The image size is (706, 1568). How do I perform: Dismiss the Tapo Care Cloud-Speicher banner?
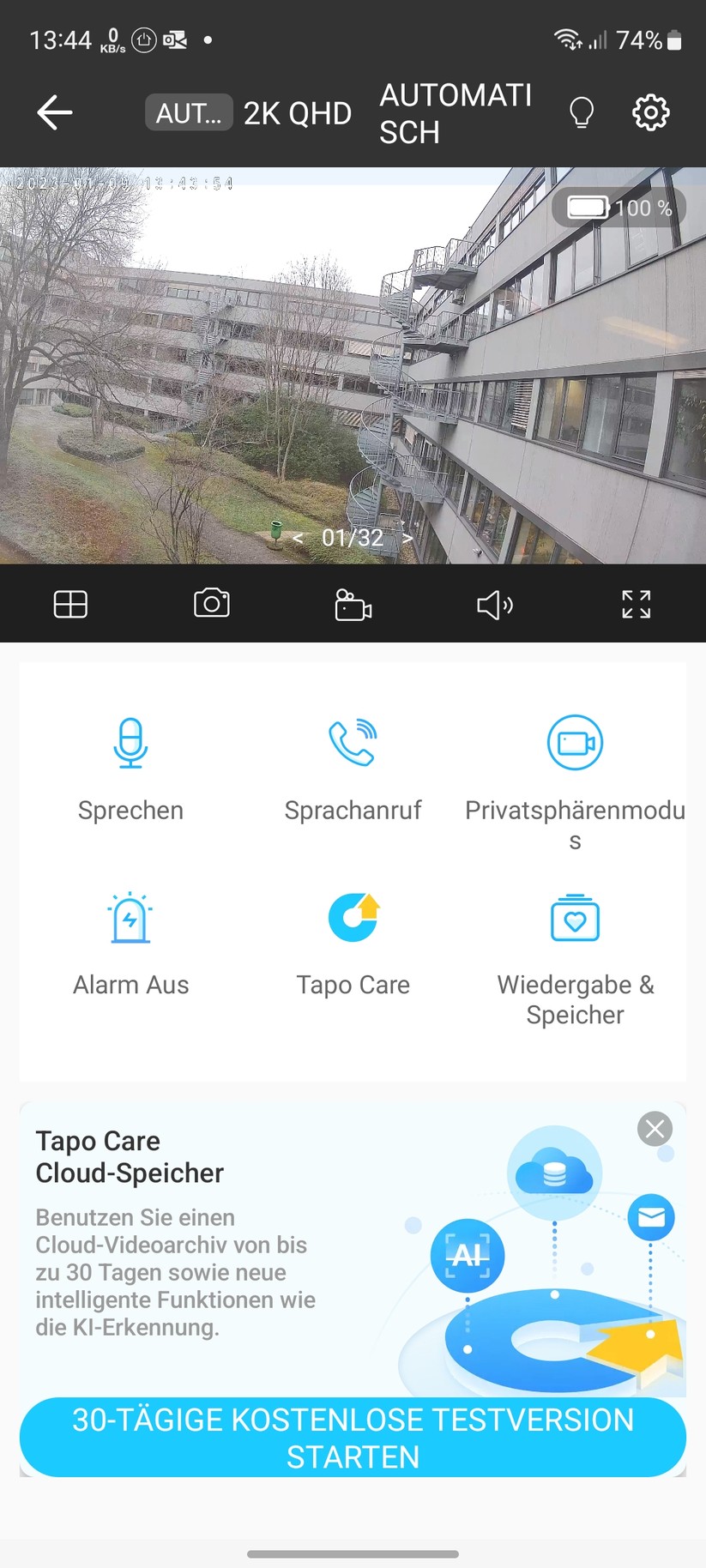click(x=655, y=1129)
